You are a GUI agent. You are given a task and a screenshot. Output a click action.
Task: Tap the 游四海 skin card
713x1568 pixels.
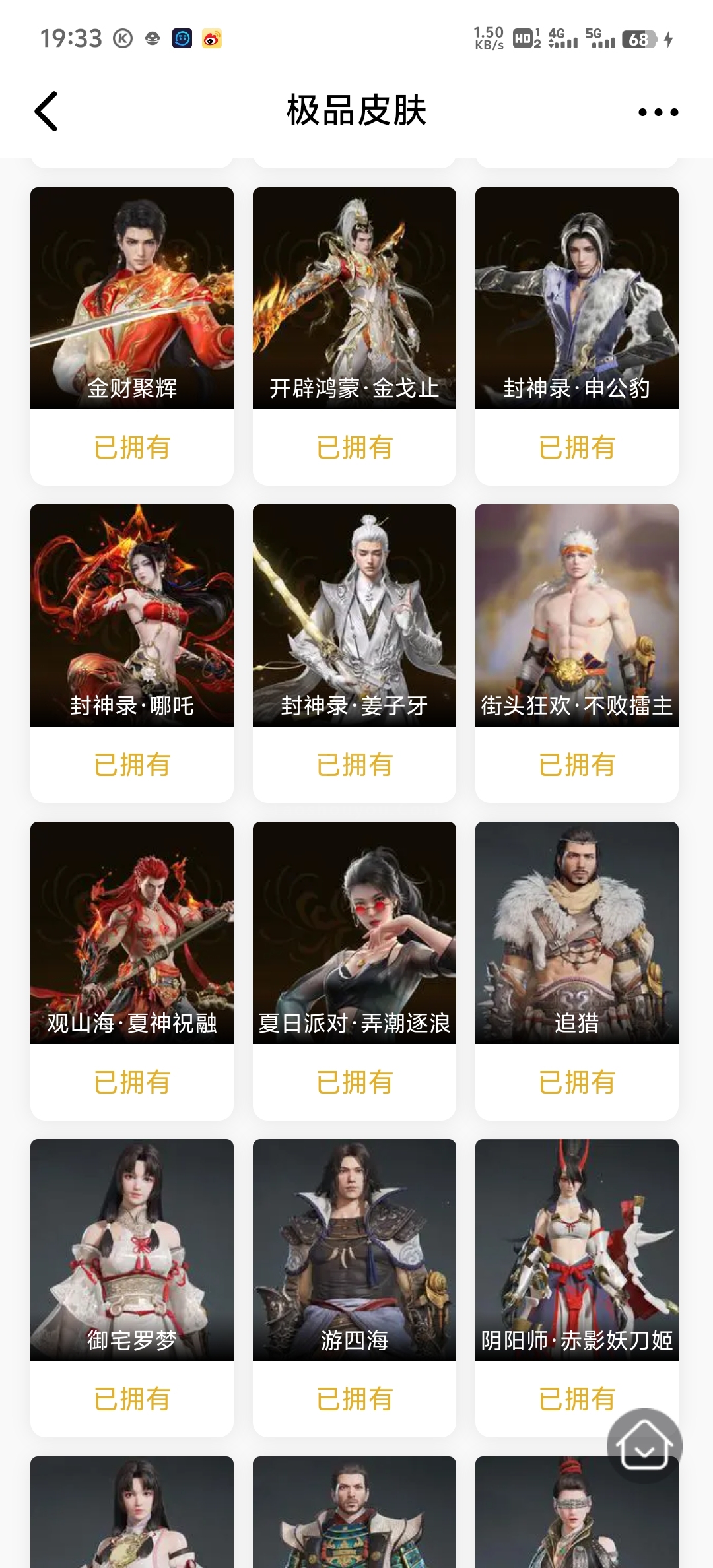coord(355,1250)
